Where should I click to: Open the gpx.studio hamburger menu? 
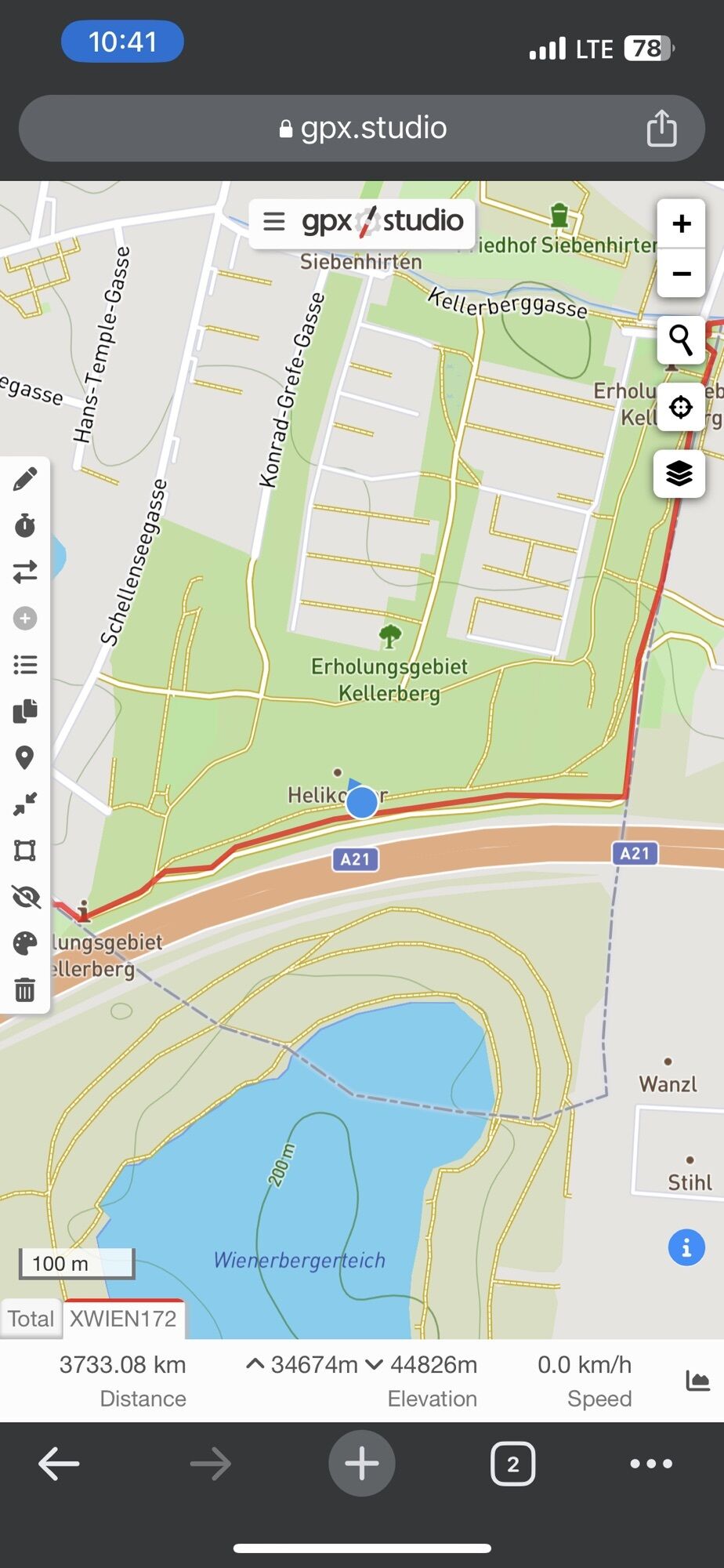coord(273,222)
